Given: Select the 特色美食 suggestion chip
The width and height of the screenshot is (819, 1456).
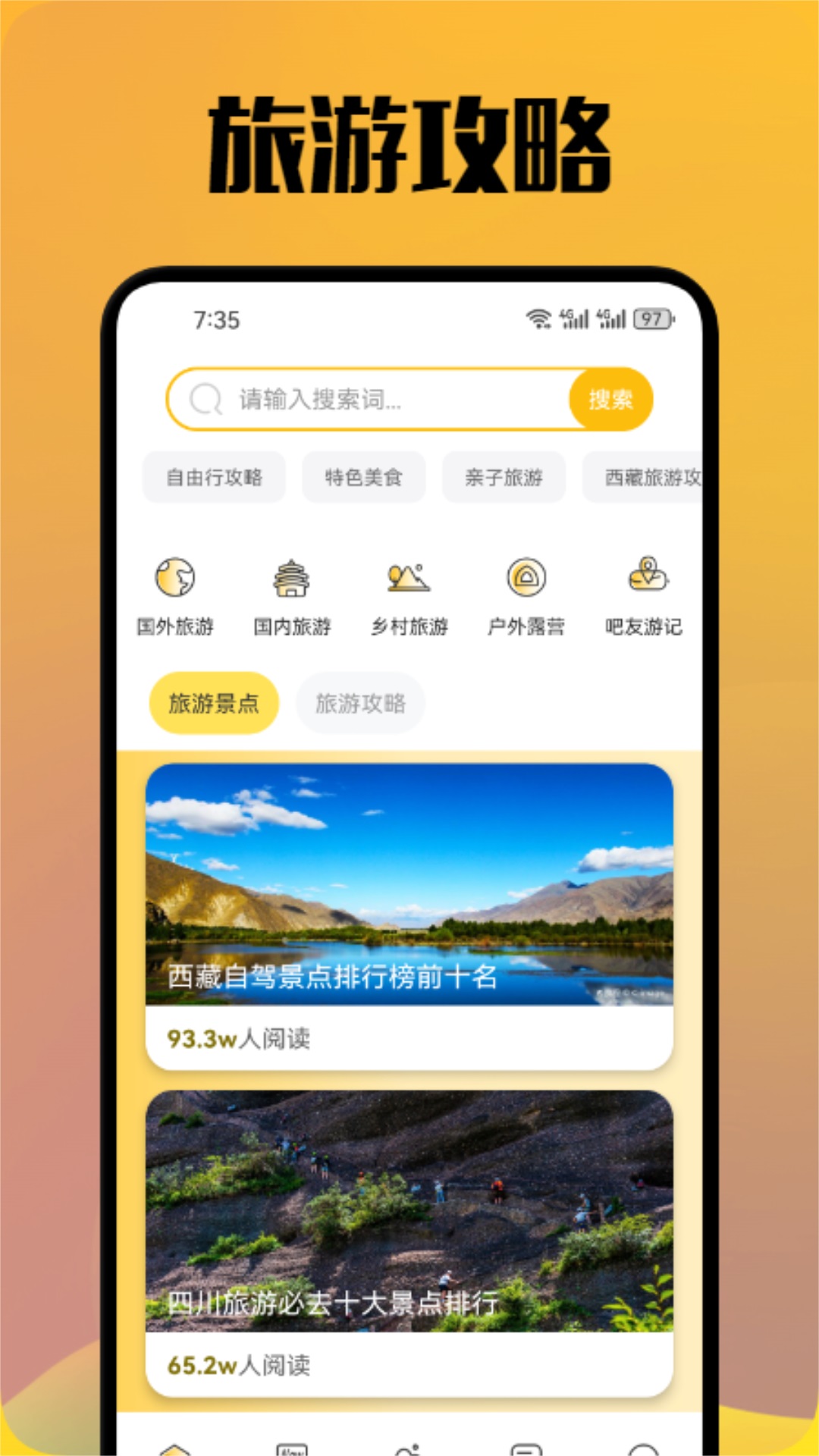Looking at the screenshot, I should point(362,477).
